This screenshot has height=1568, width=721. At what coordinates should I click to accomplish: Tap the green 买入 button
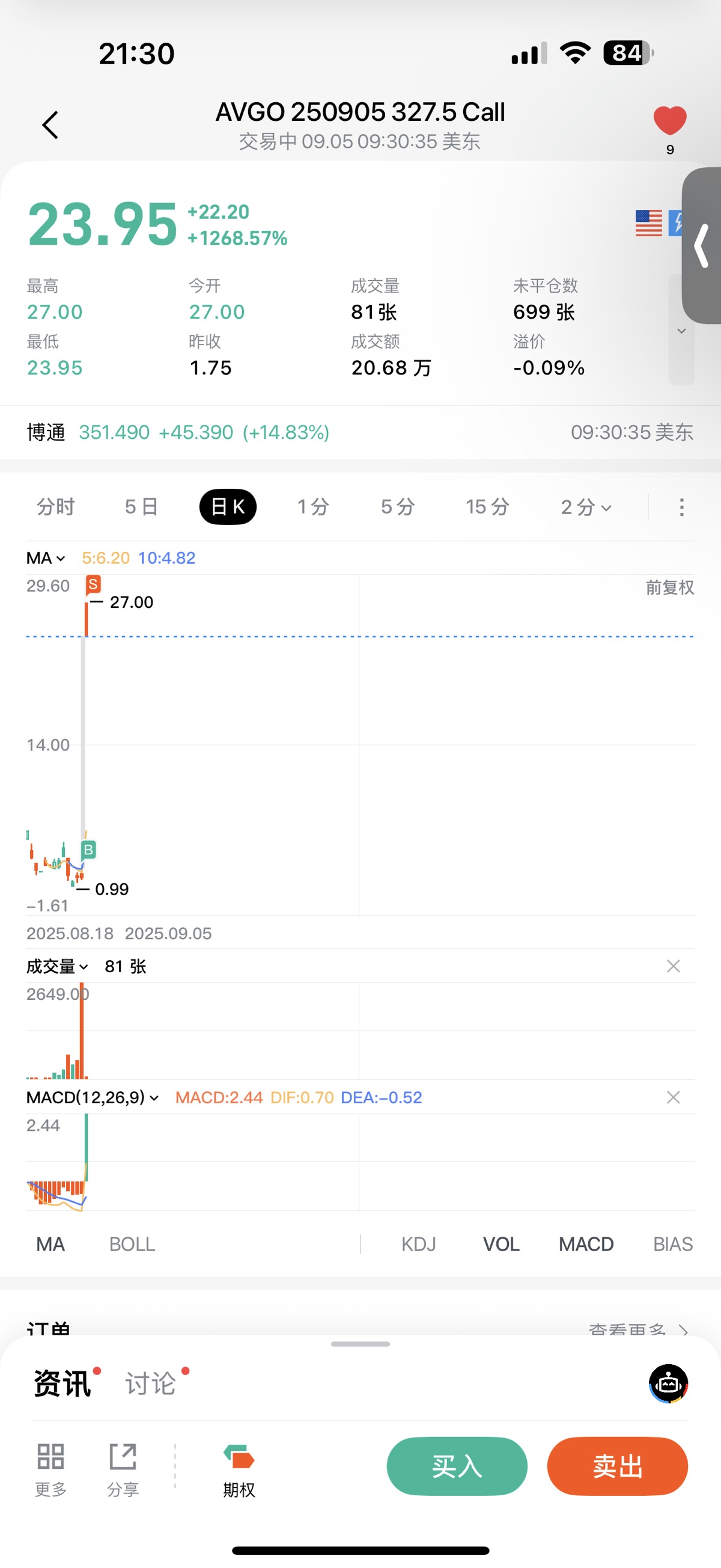(x=456, y=1466)
